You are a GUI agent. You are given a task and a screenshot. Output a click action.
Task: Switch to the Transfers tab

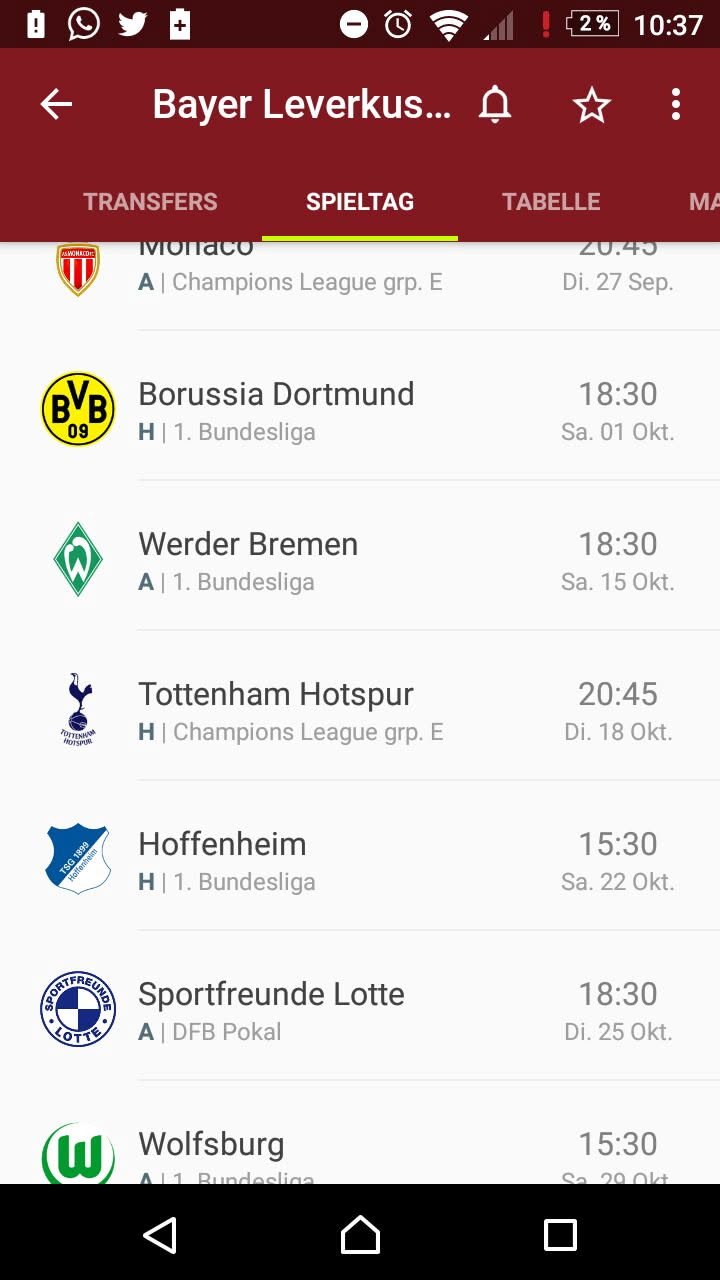point(150,202)
